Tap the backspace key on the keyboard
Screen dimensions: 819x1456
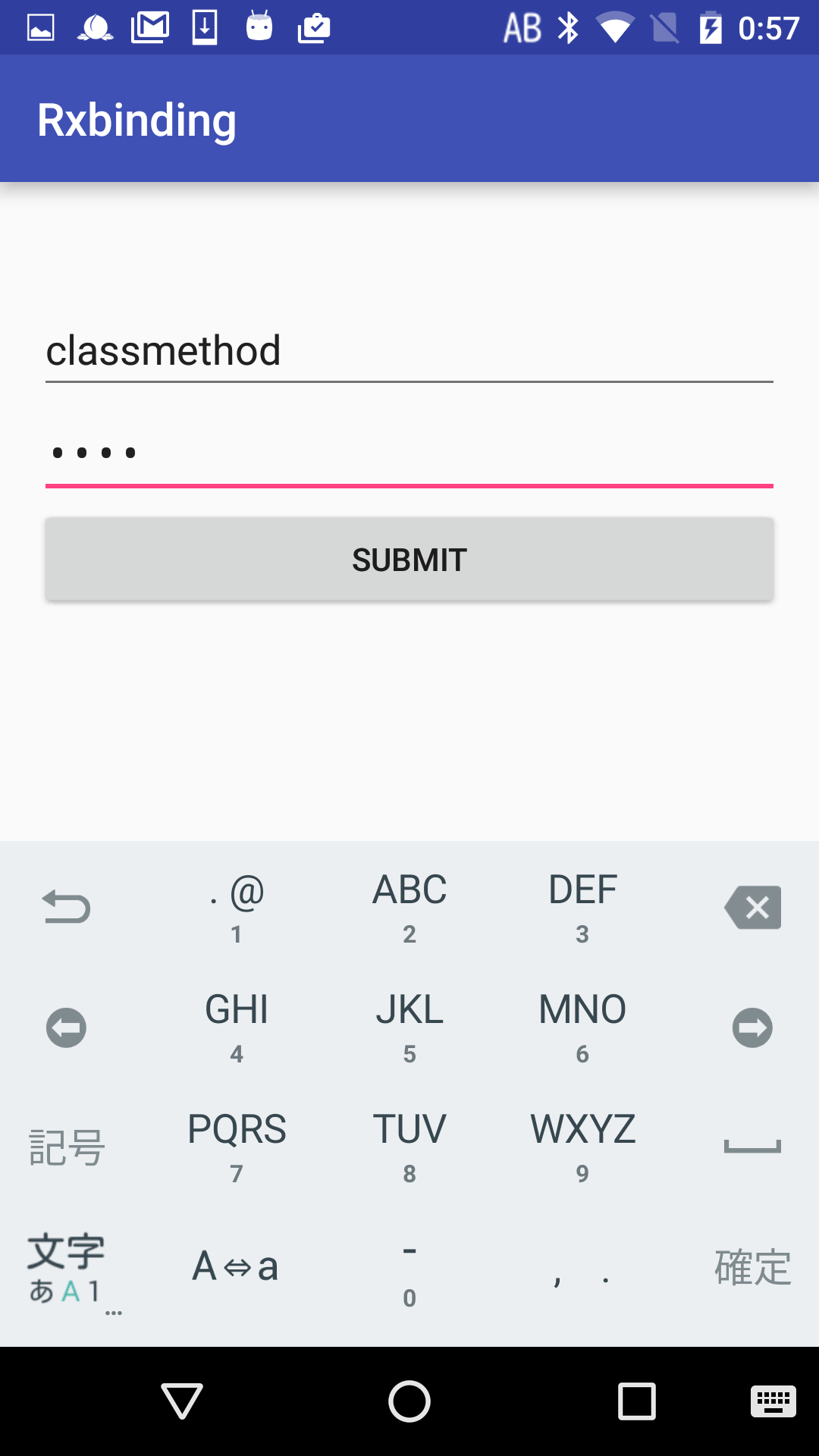753,906
